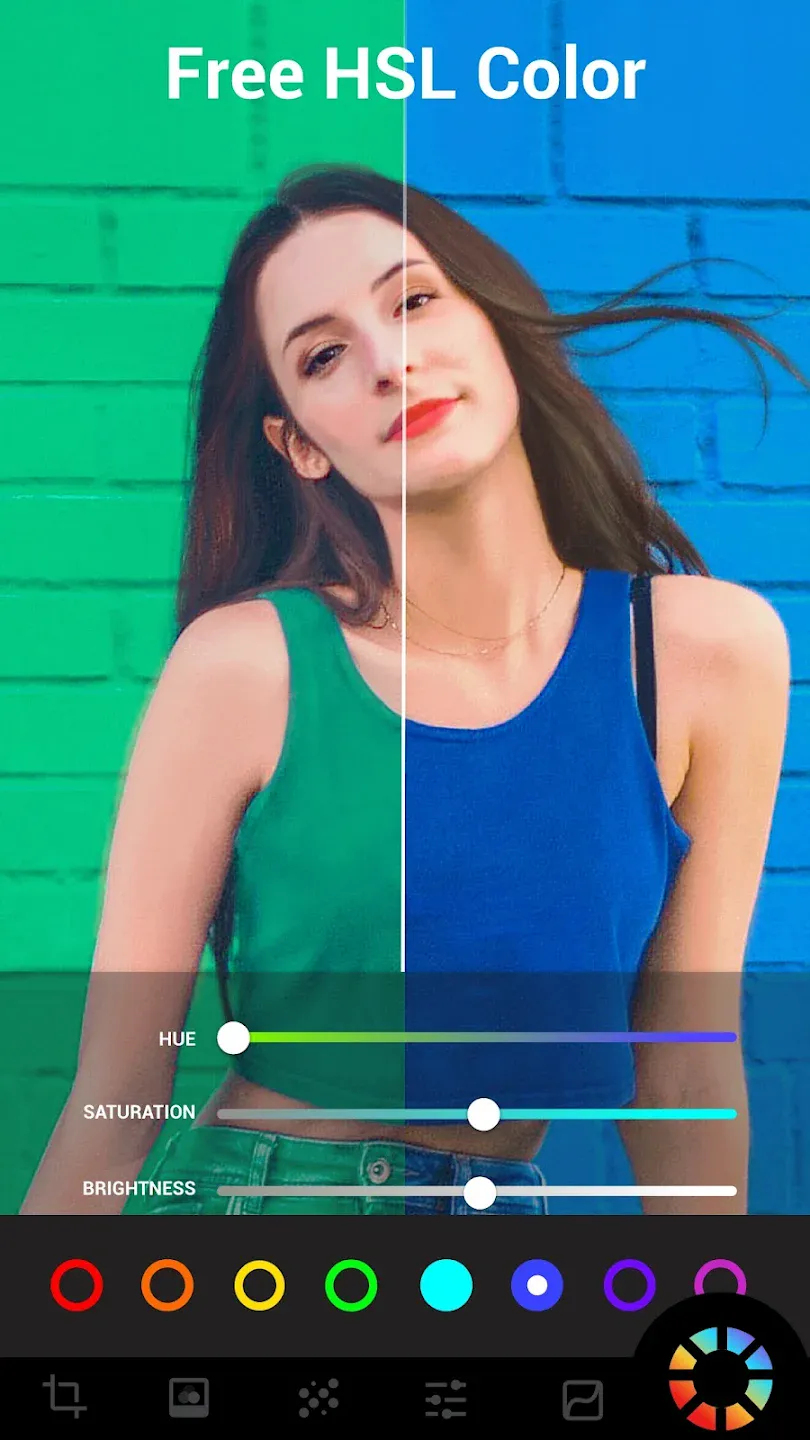Select the red color channel
The width and height of the screenshot is (810, 1440).
(75, 1285)
